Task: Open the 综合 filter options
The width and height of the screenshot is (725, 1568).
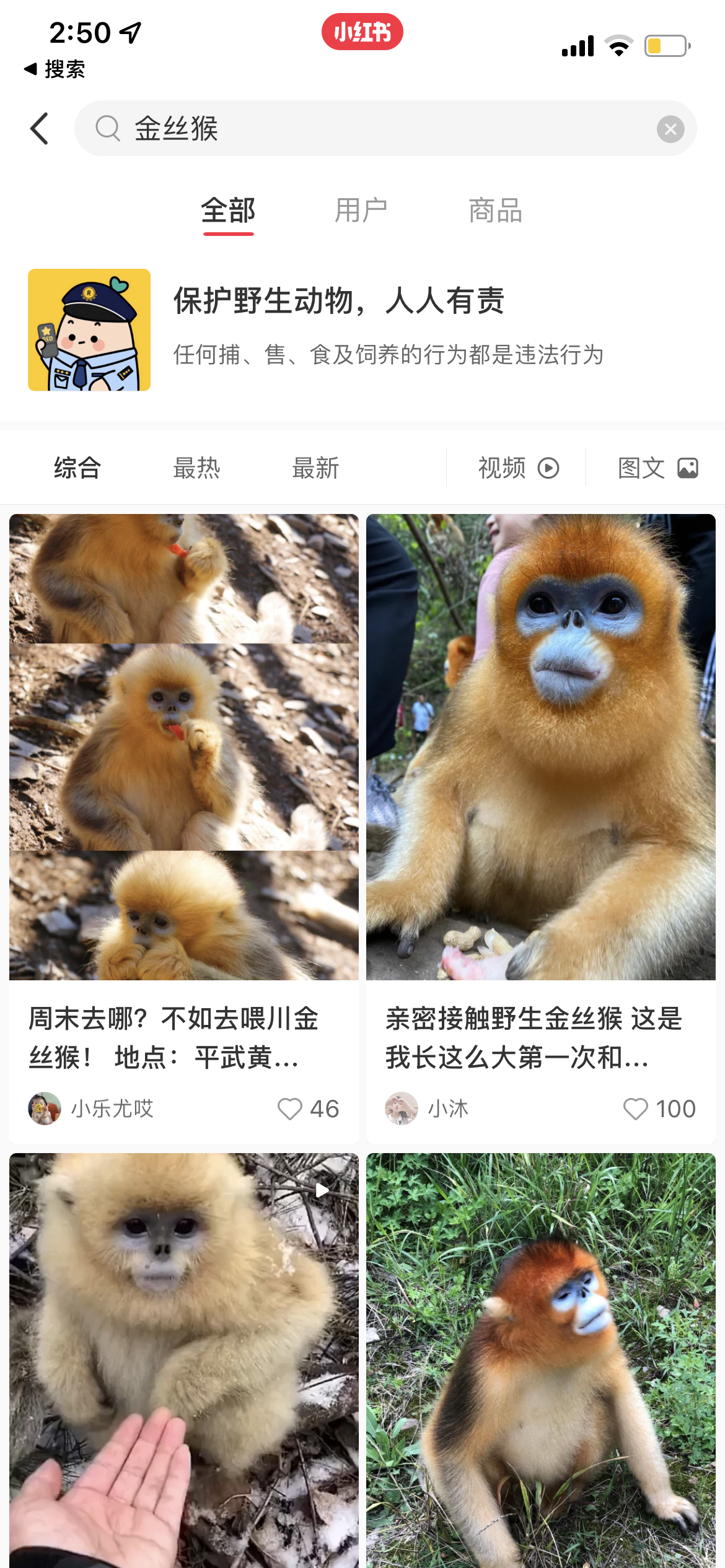Action: (77, 468)
